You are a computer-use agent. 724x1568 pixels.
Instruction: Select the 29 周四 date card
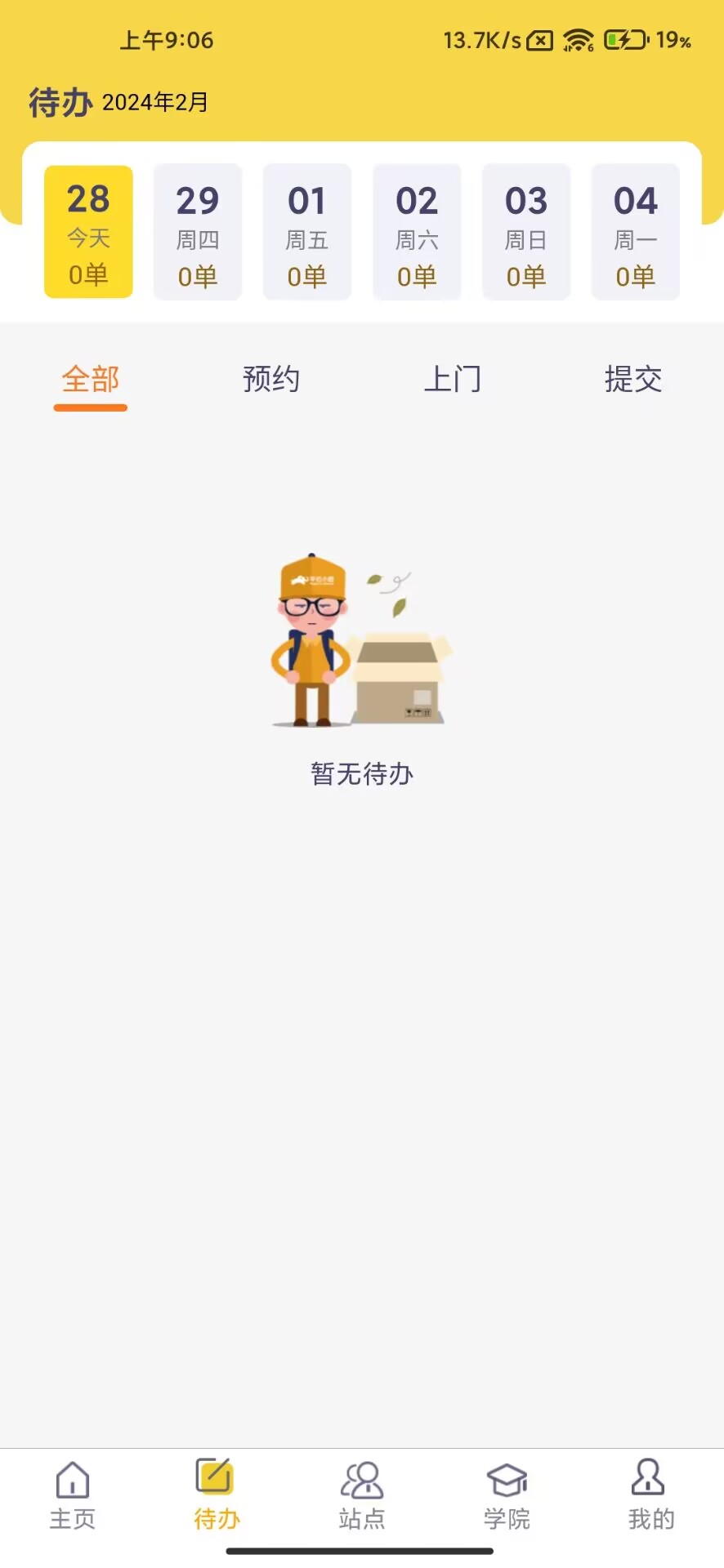pyautogui.click(x=197, y=231)
